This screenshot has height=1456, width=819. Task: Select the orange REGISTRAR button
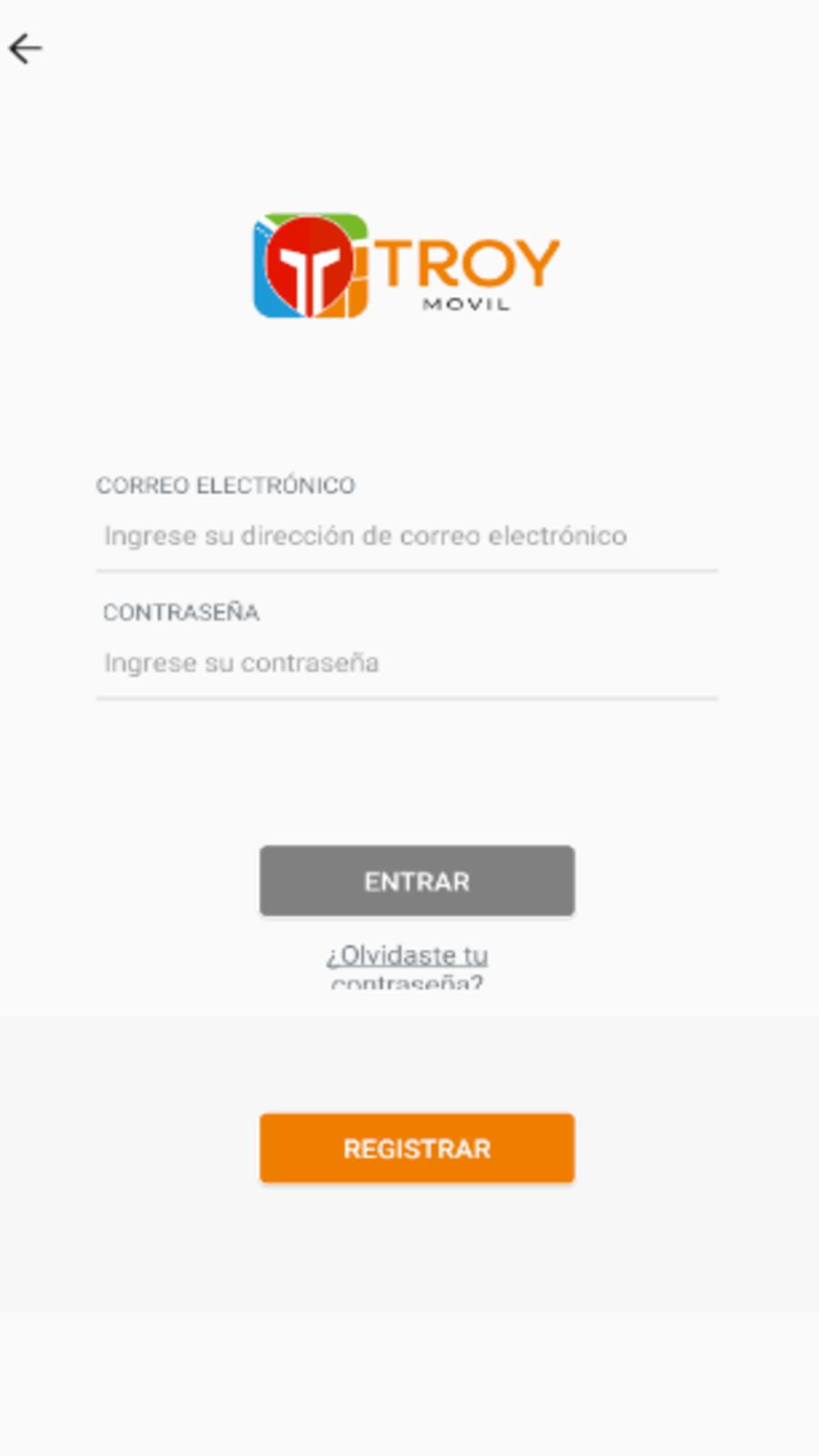tap(417, 1148)
